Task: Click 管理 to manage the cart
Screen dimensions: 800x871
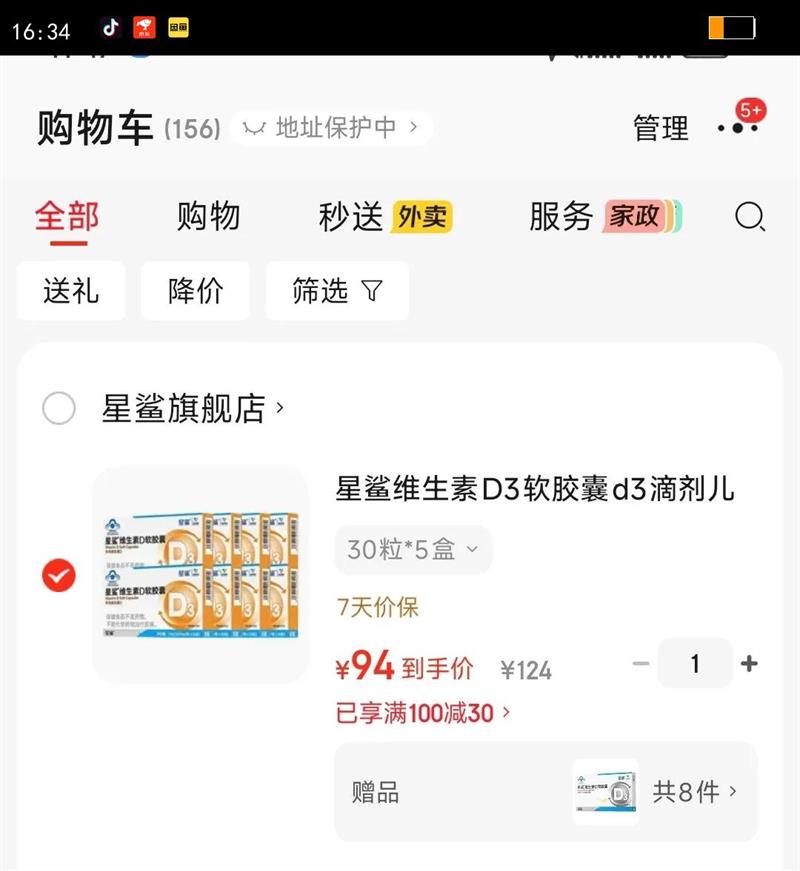Action: point(658,128)
